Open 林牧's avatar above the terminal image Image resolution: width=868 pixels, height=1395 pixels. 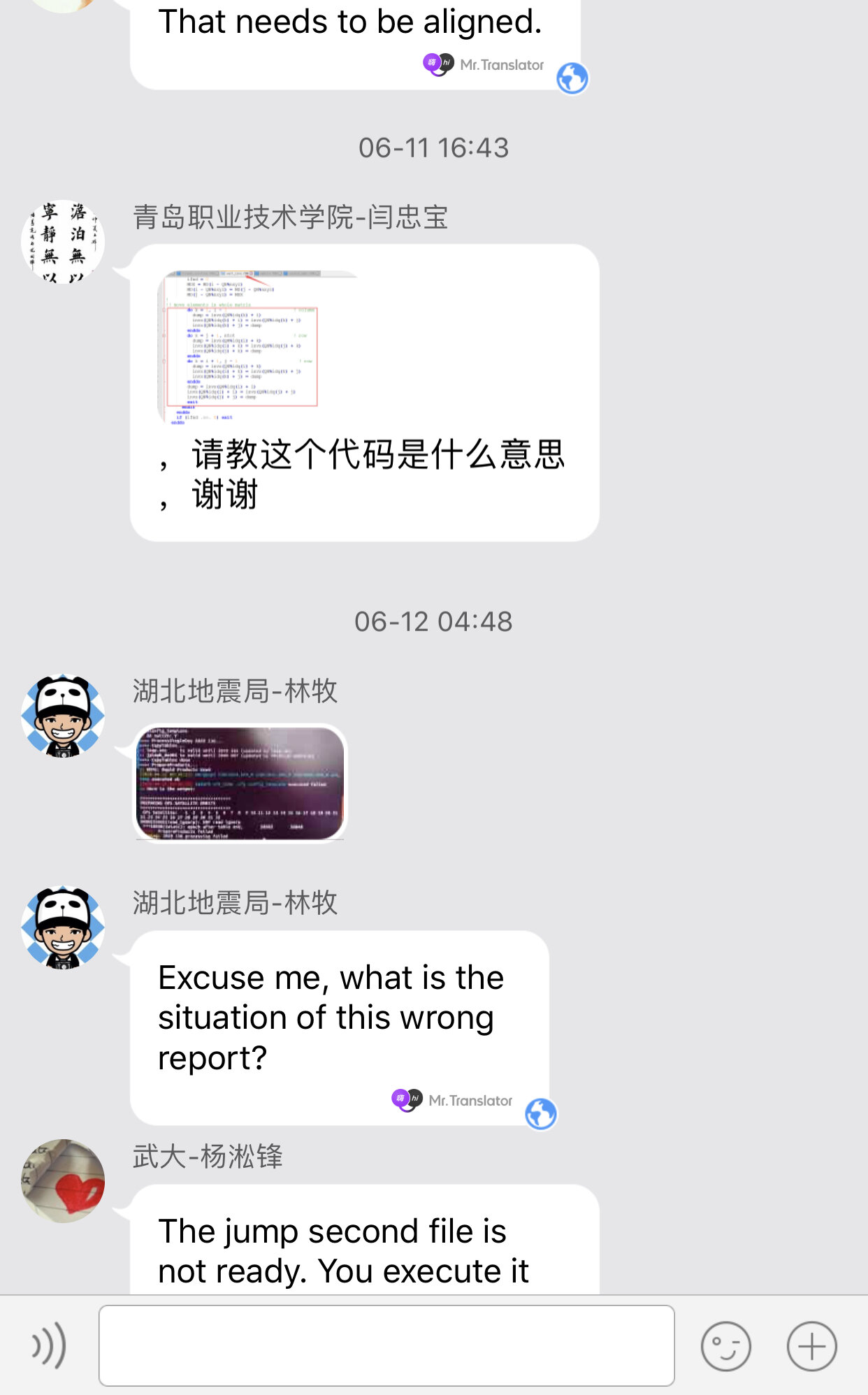(63, 716)
